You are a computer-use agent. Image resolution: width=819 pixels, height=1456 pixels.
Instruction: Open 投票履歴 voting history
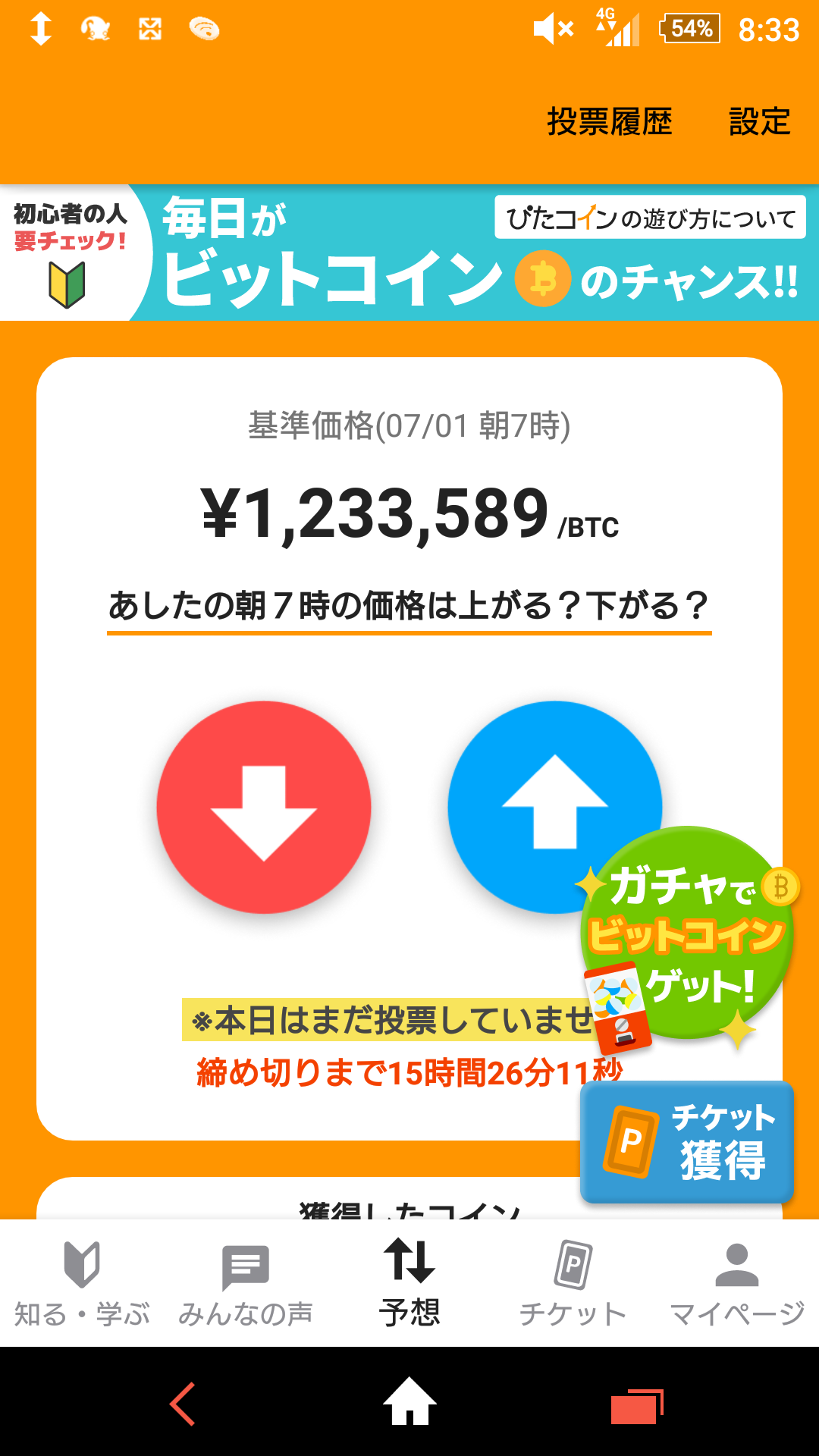click(610, 122)
